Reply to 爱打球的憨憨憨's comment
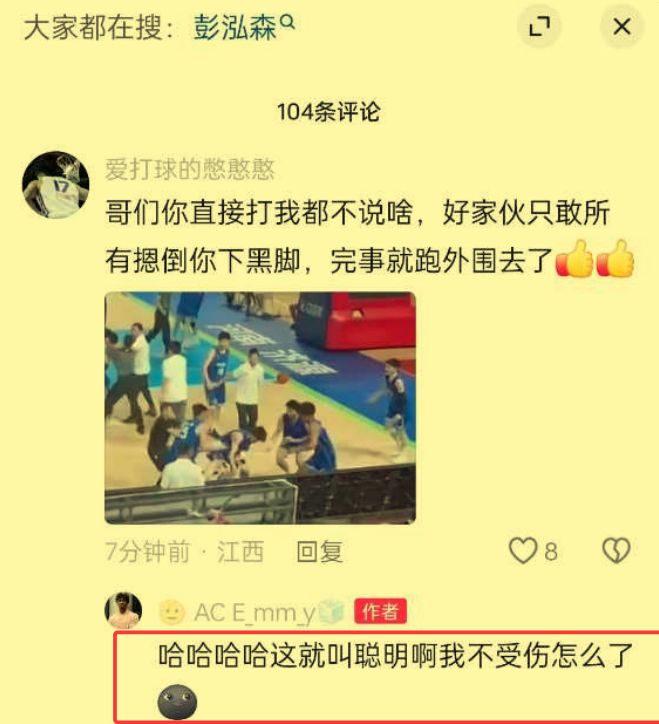The width and height of the screenshot is (659, 724). click(x=320, y=551)
